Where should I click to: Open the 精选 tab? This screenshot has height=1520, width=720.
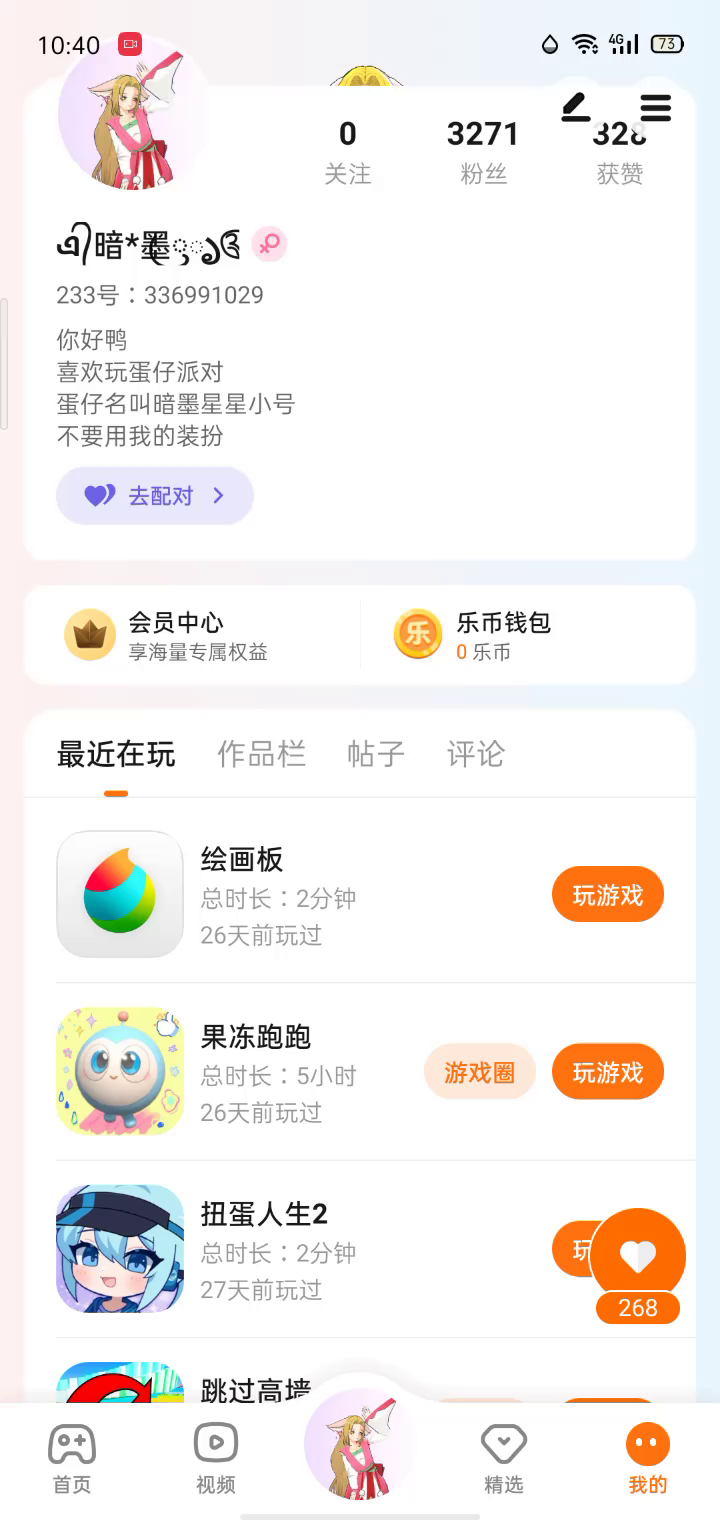[x=503, y=1459]
